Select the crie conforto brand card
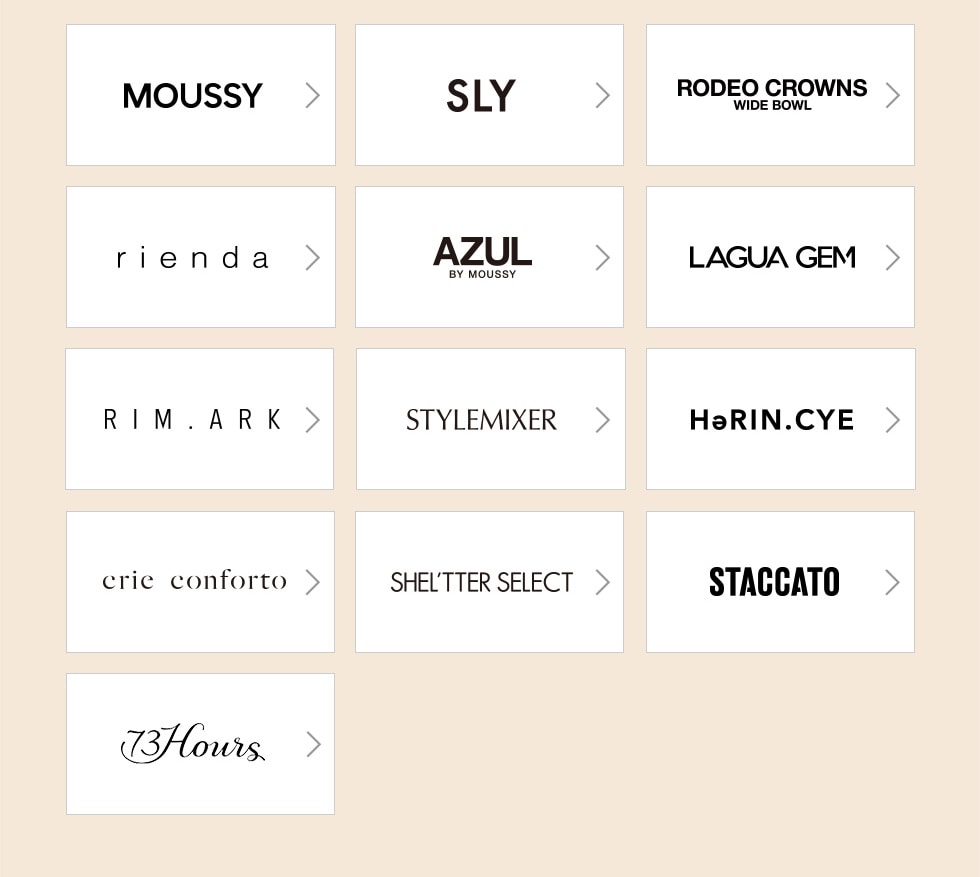Viewport: 980px width, 877px height. tap(200, 581)
